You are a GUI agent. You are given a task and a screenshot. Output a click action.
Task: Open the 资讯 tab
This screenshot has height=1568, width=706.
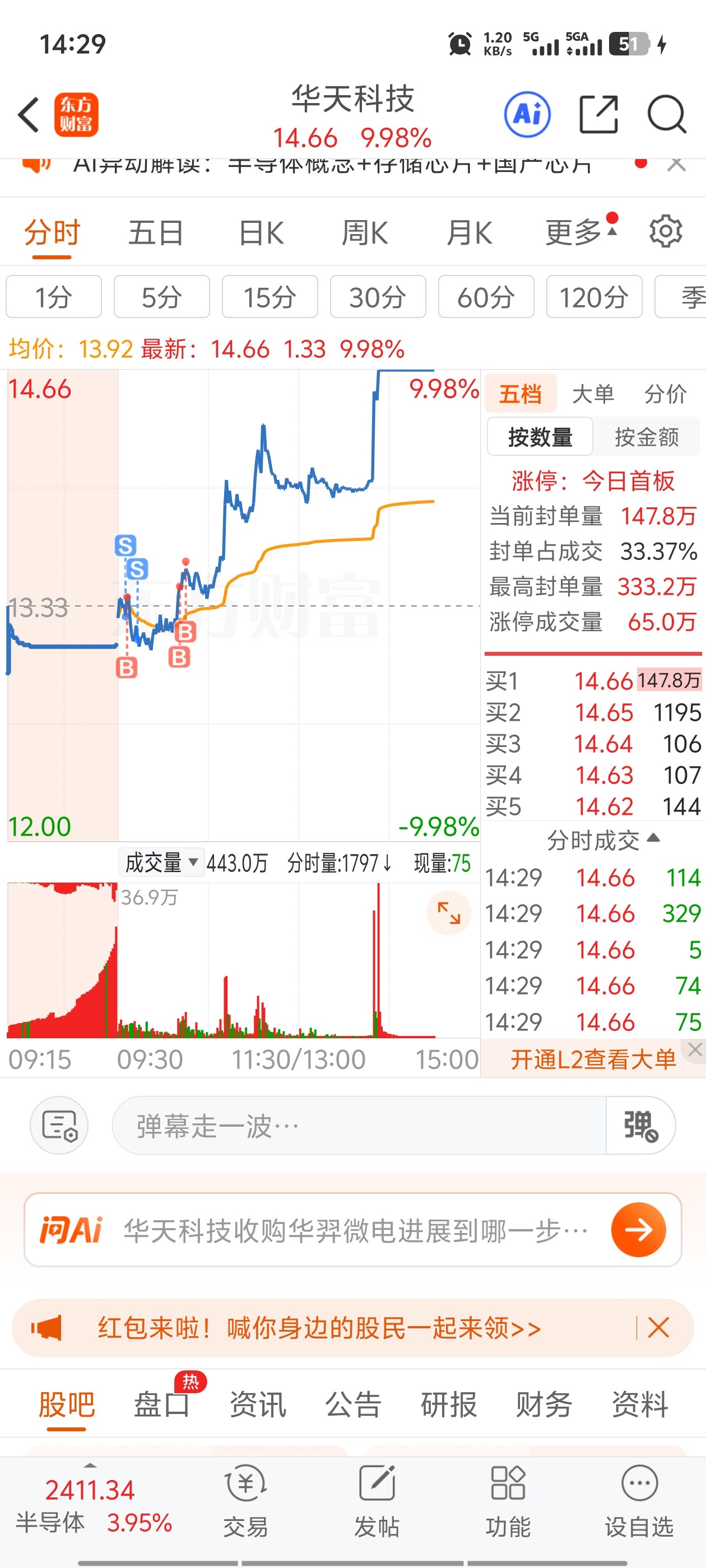tap(258, 1406)
